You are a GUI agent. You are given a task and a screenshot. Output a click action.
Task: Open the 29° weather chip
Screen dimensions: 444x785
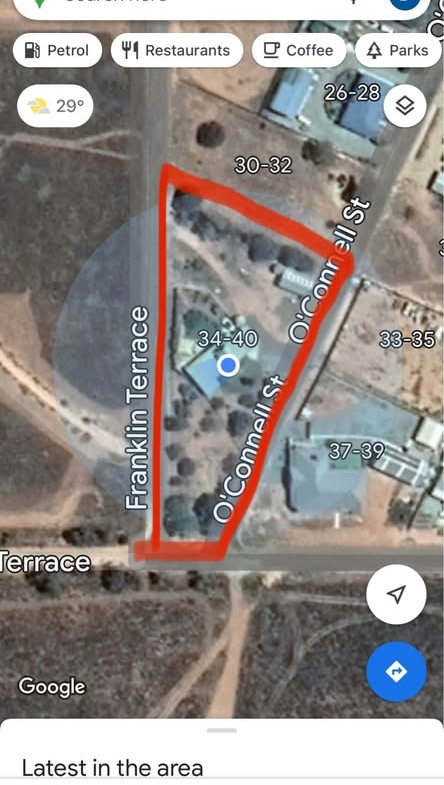pos(55,106)
